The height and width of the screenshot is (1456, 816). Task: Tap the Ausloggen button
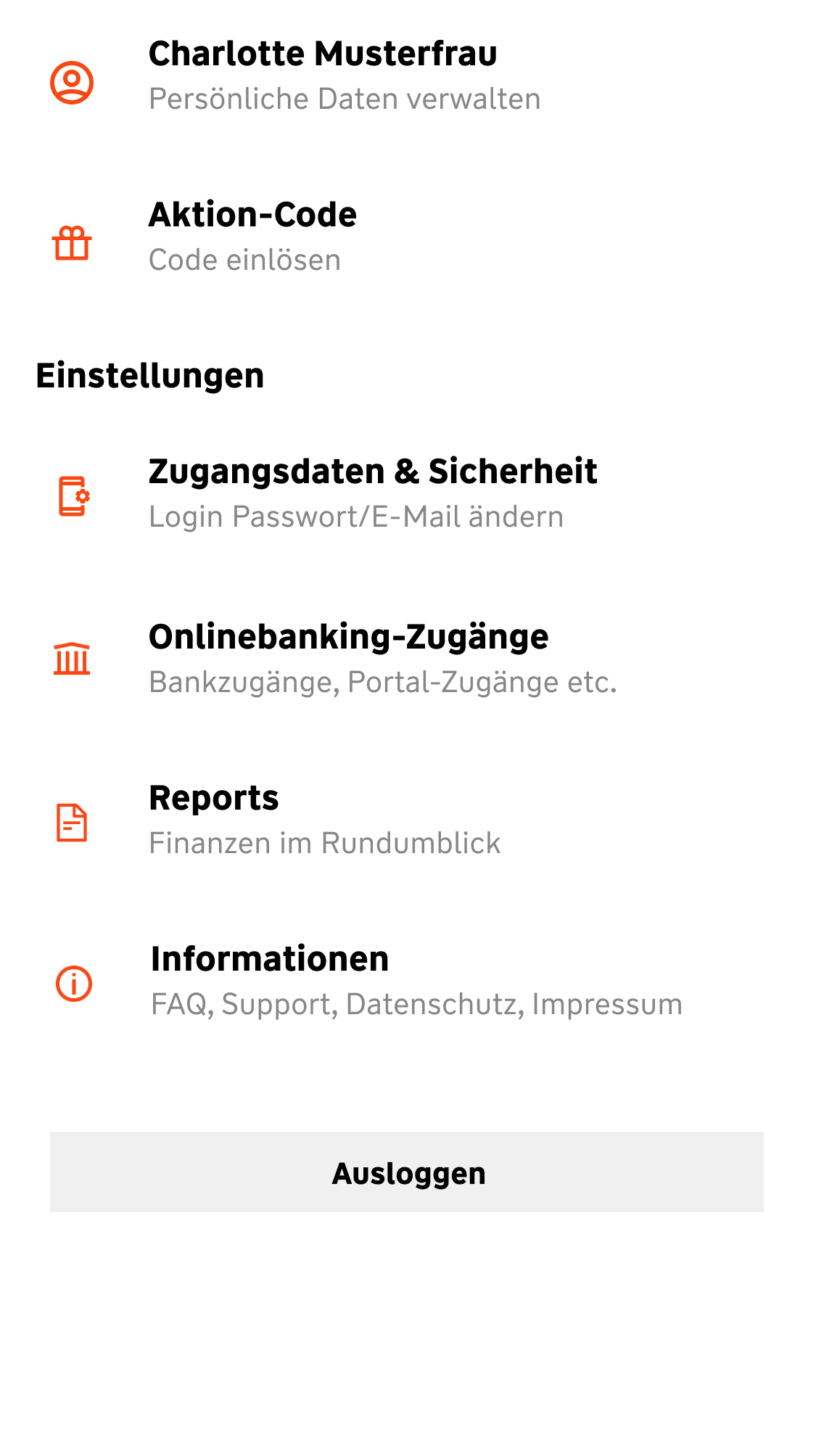[x=407, y=1172]
